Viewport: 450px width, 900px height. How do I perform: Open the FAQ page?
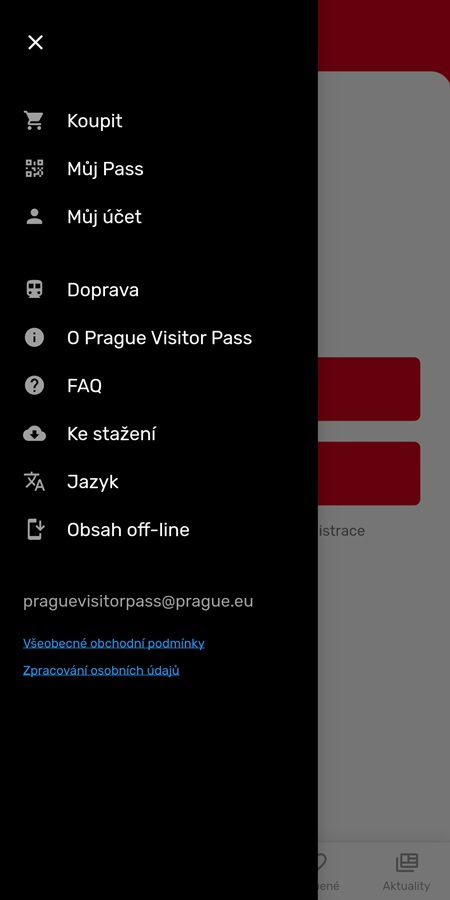[158, 386]
